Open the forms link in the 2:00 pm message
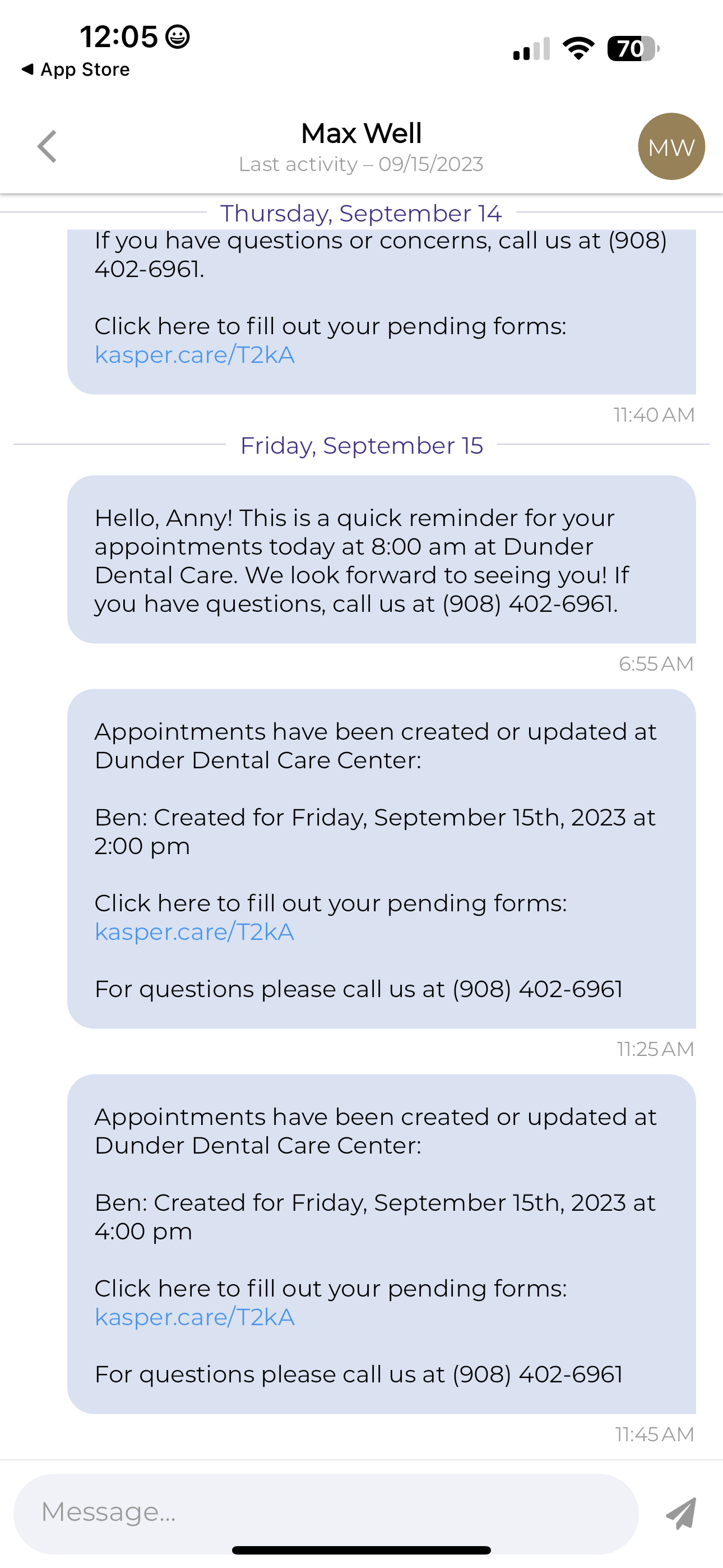Screen dimensions: 723x1568 tap(194, 932)
